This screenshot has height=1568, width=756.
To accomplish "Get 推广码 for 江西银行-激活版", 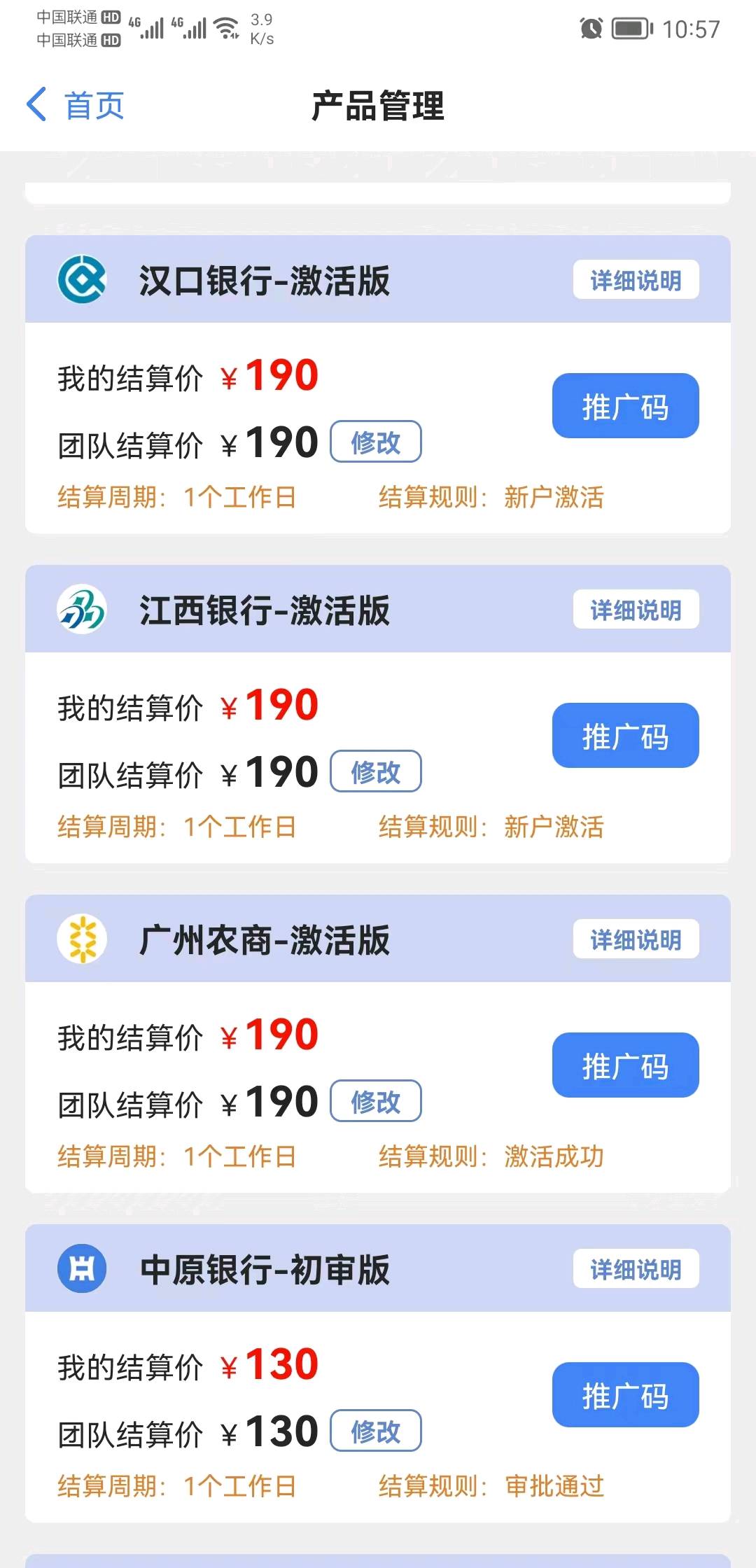I will (x=625, y=736).
